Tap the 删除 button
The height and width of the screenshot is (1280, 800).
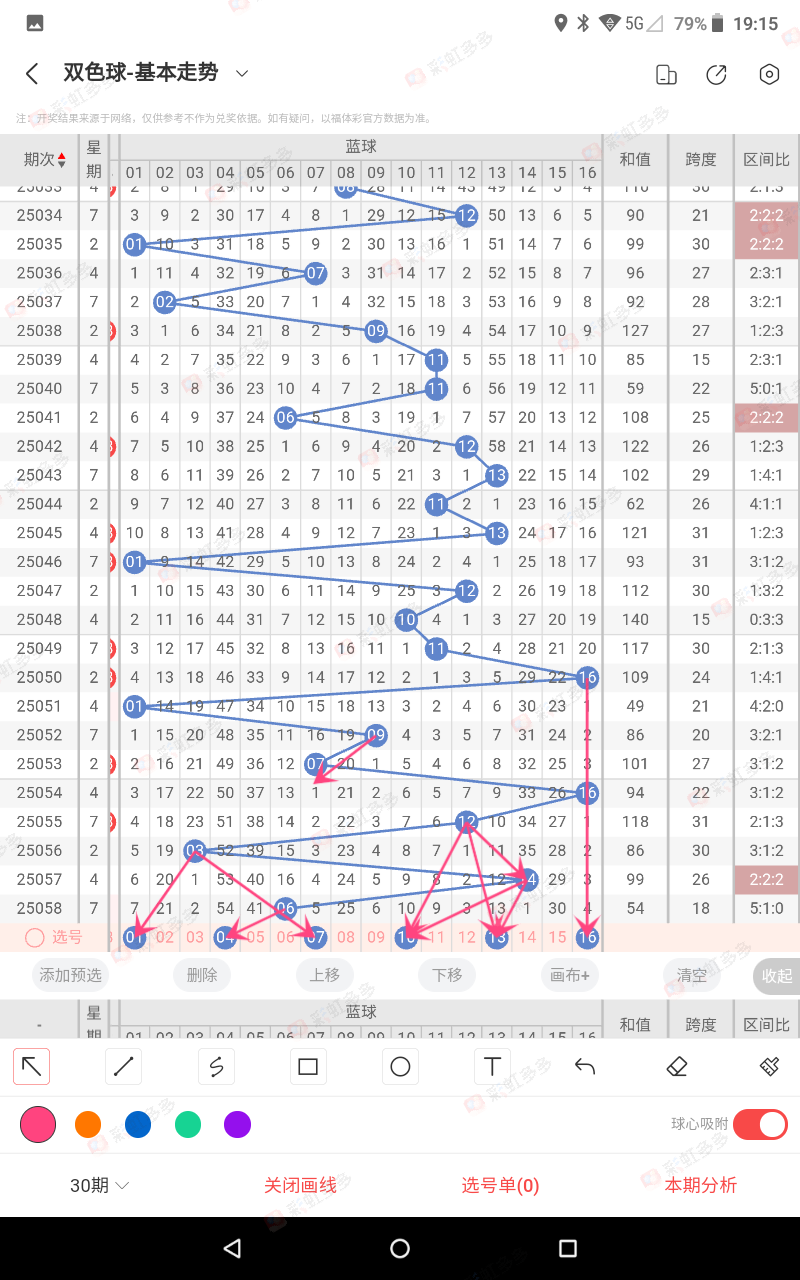pos(201,974)
